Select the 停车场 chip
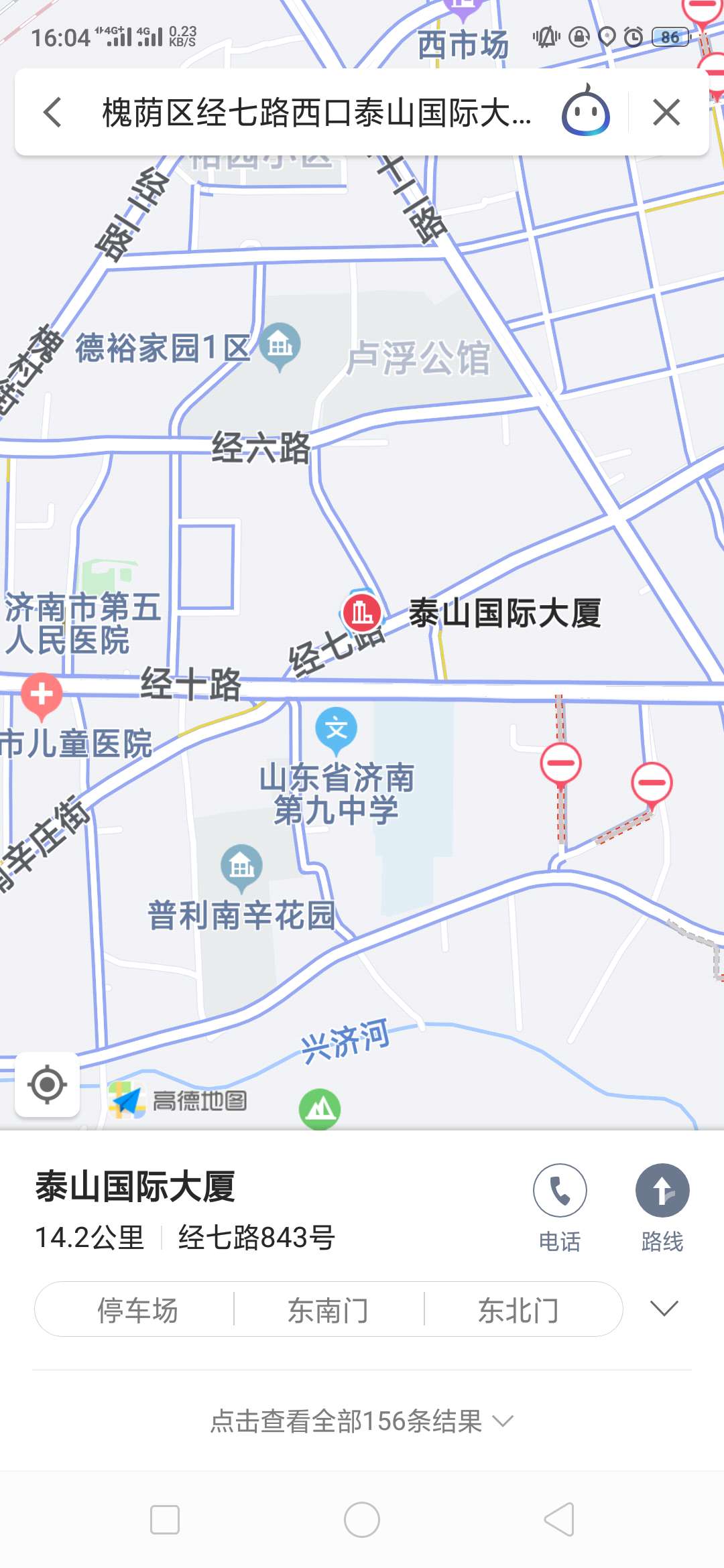This screenshot has width=724, height=1568. tap(137, 1309)
